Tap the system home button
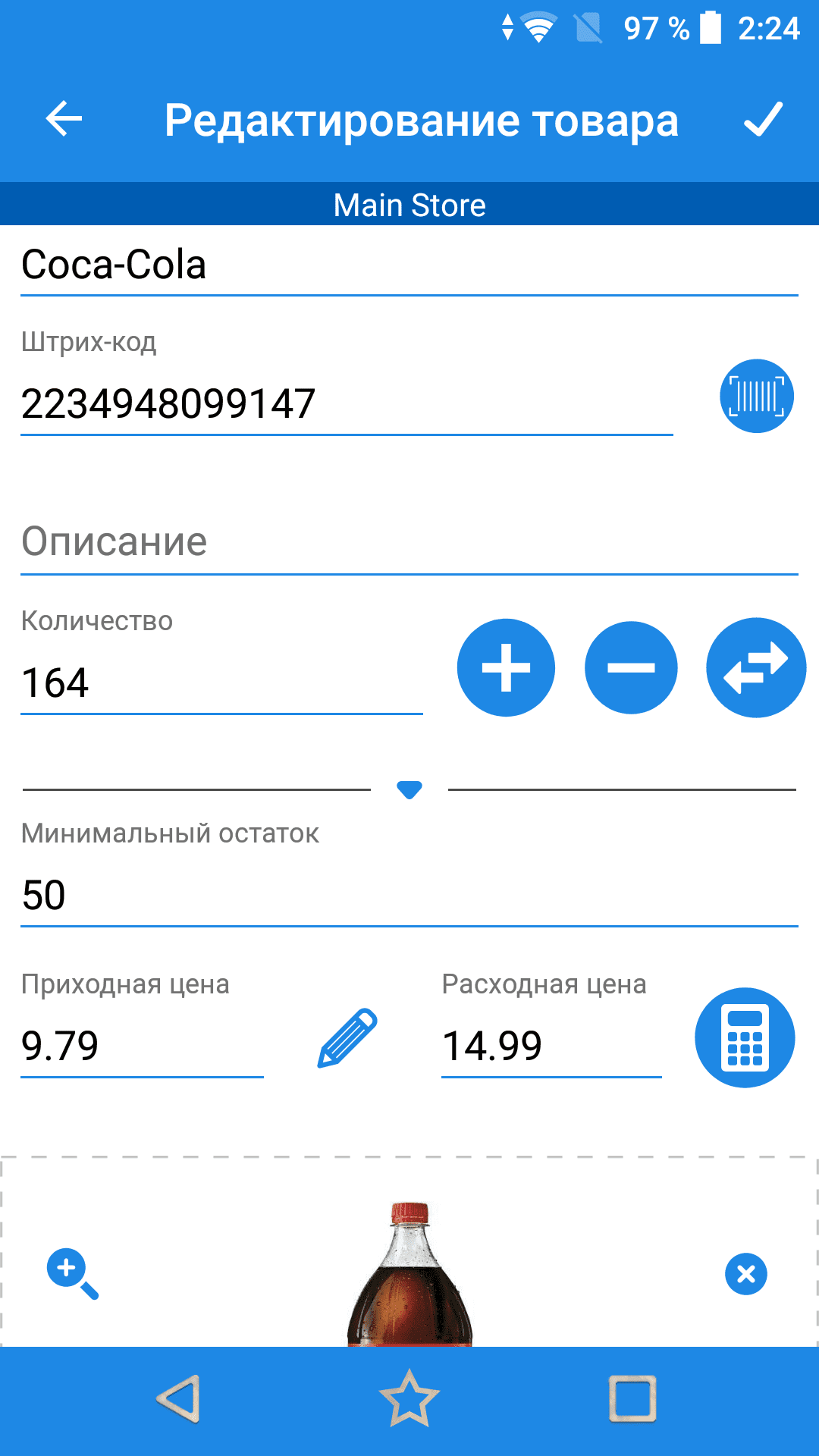Screen dimensions: 819x1456 [x=409, y=1398]
